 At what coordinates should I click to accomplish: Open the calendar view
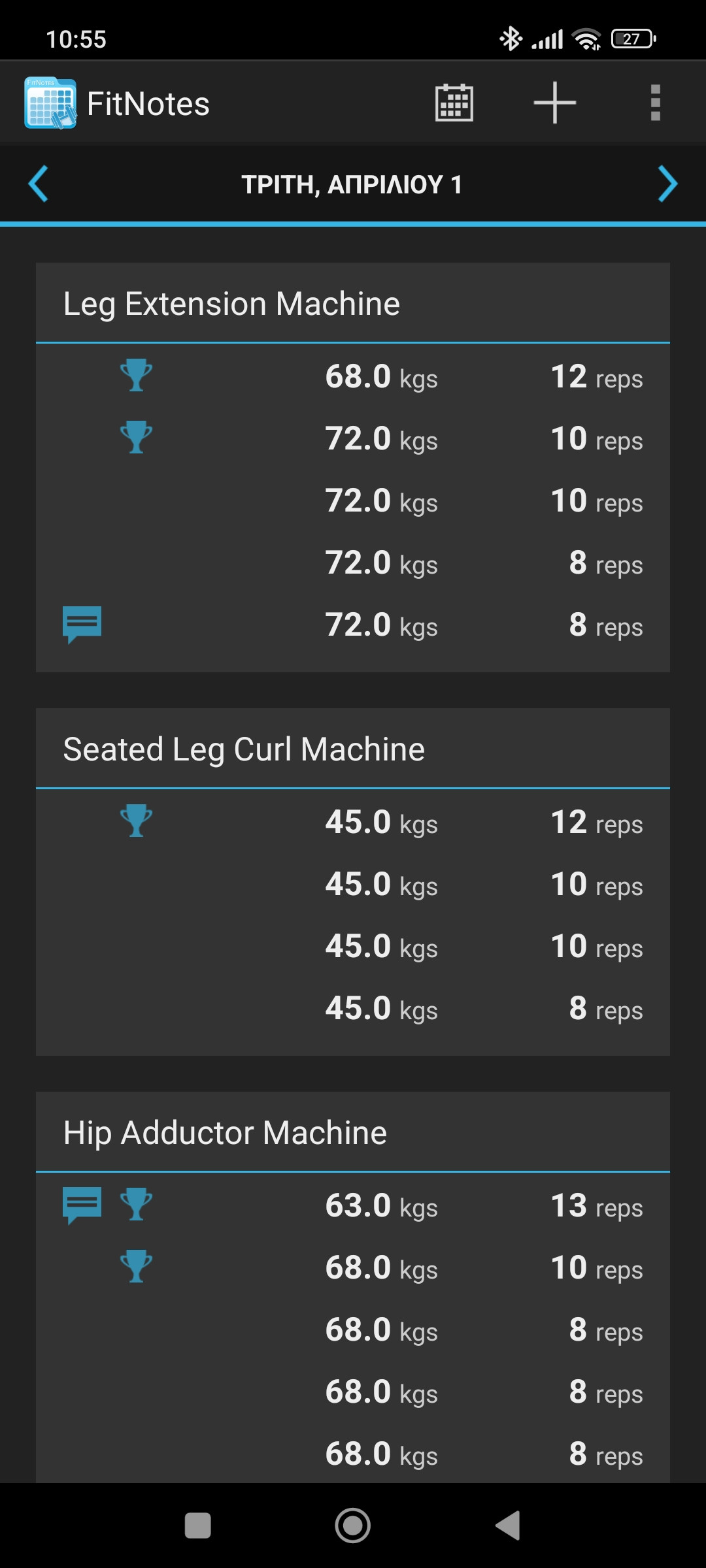[454, 103]
